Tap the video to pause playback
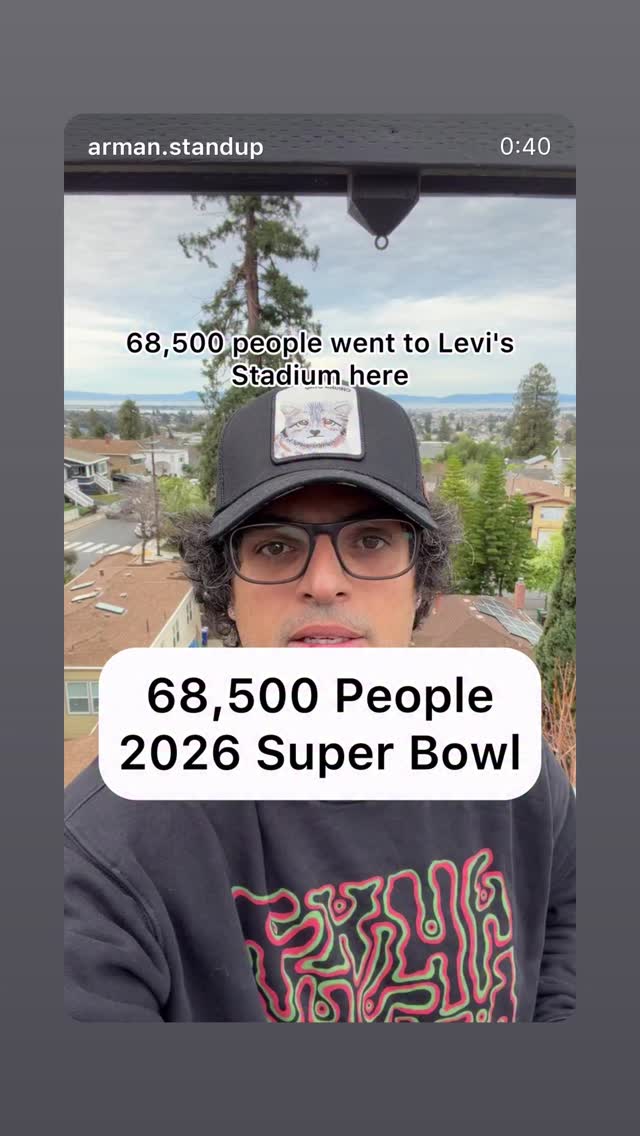This screenshot has height=1136, width=640. [x=320, y=567]
